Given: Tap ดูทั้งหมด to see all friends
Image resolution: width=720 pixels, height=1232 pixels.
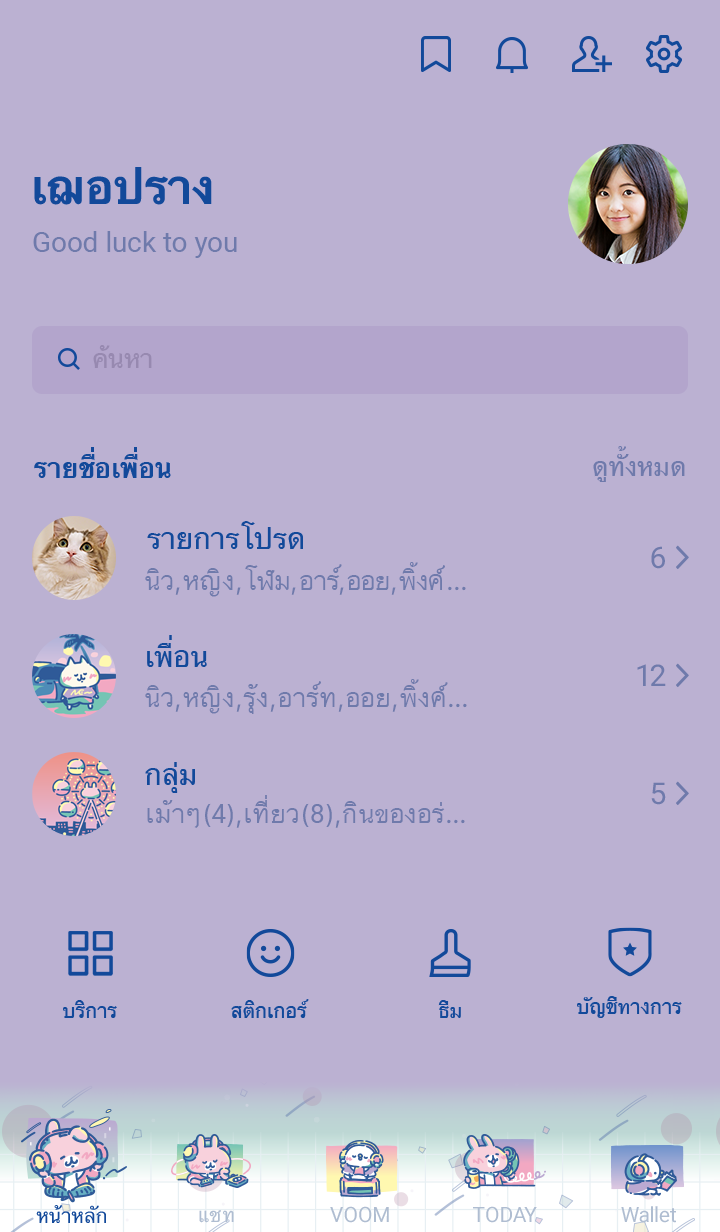Looking at the screenshot, I should [x=638, y=468].
